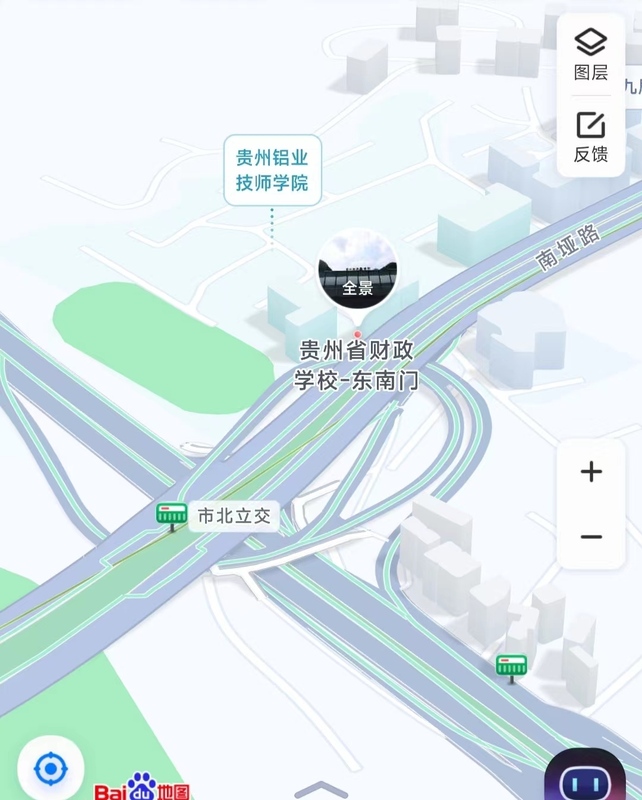Recenter map on my location
The image size is (642, 800).
point(50,769)
